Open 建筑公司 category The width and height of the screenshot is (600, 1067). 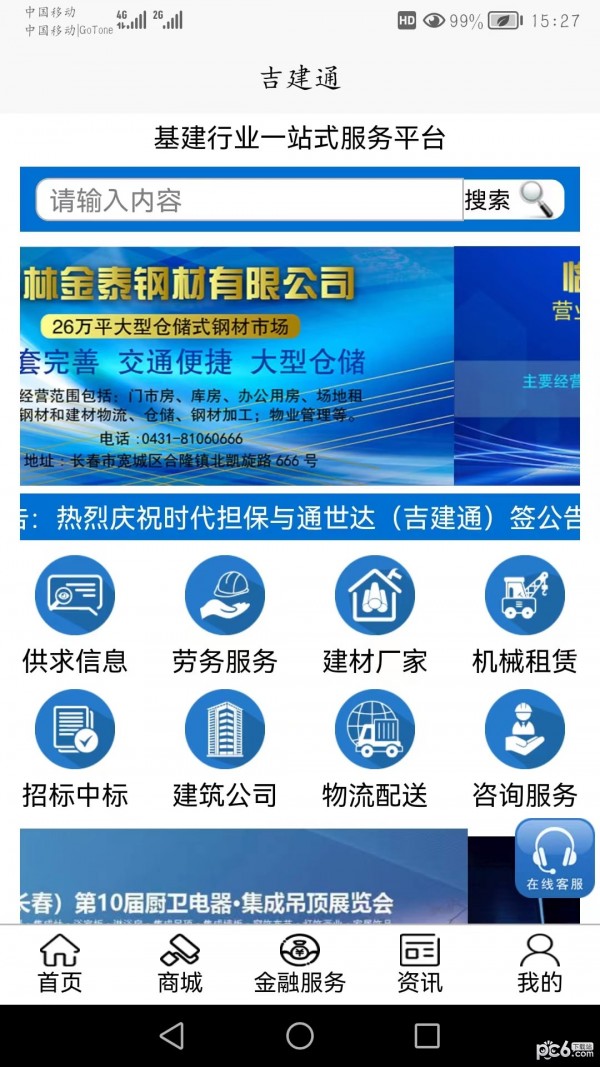(x=225, y=750)
